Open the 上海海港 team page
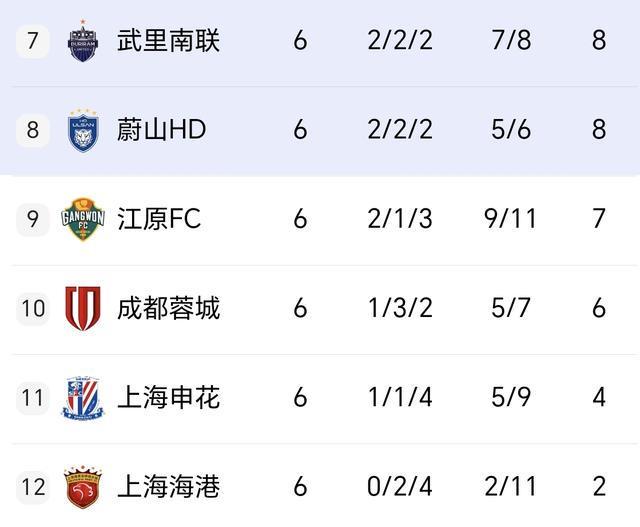This screenshot has width=640, height=527. pyautogui.click(x=168, y=487)
